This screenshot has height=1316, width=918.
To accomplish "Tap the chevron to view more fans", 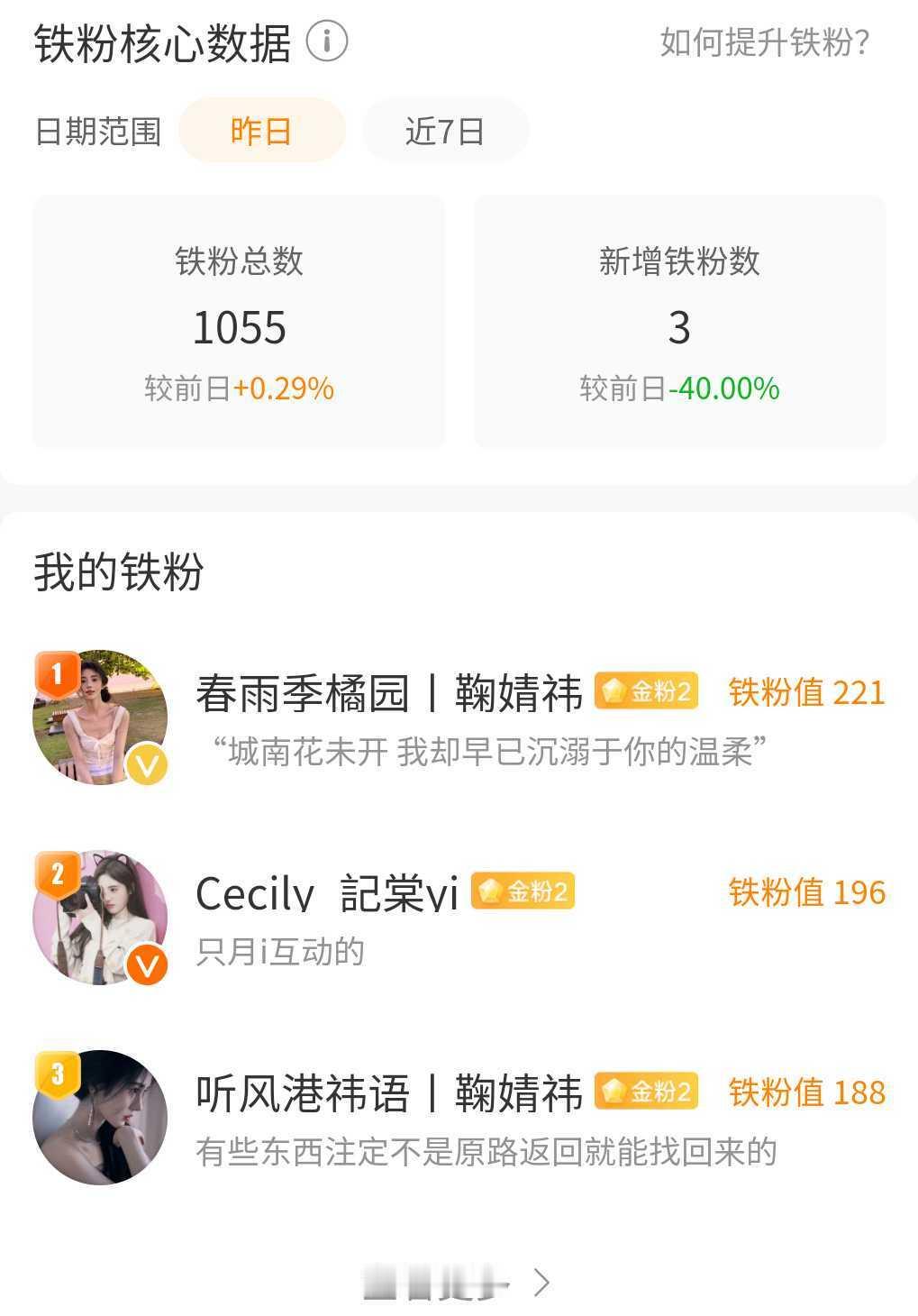I will click(x=541, y=1282).
